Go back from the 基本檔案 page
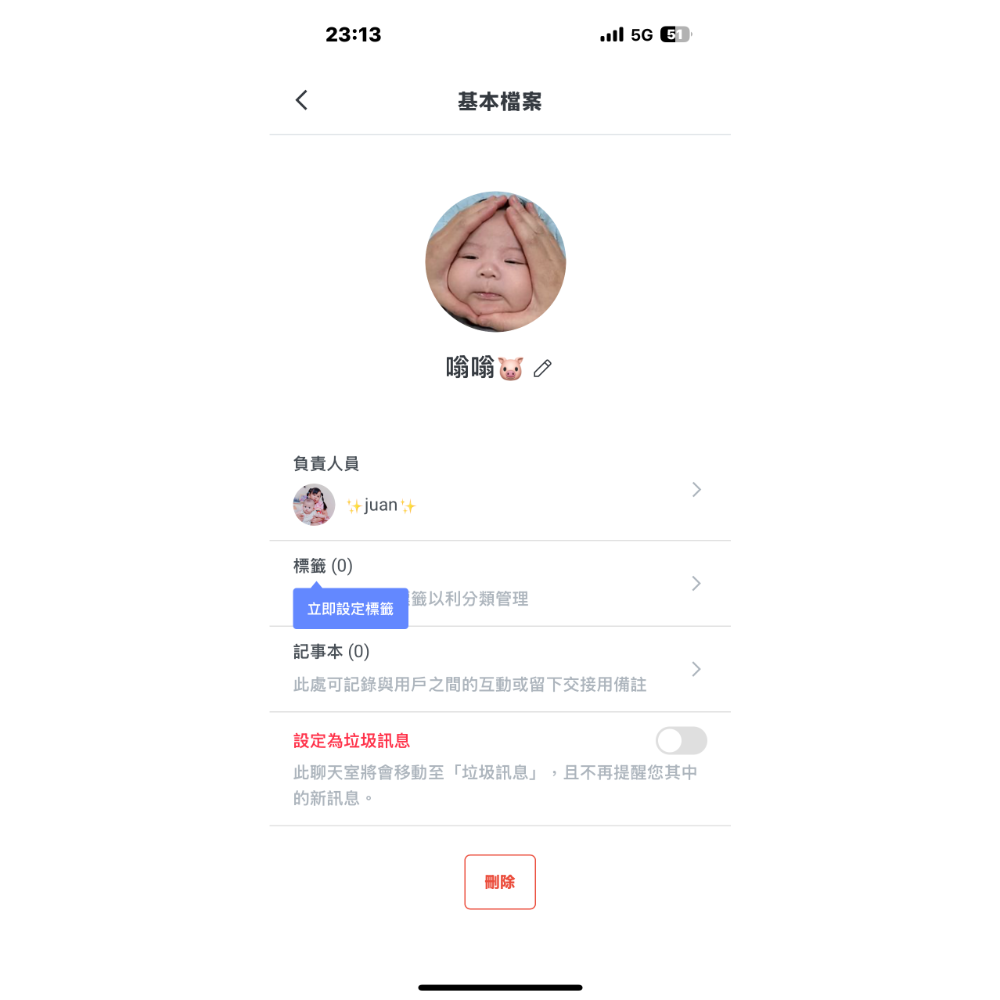The width and height of the screenshot is (1000, 1000). [302, 100]
